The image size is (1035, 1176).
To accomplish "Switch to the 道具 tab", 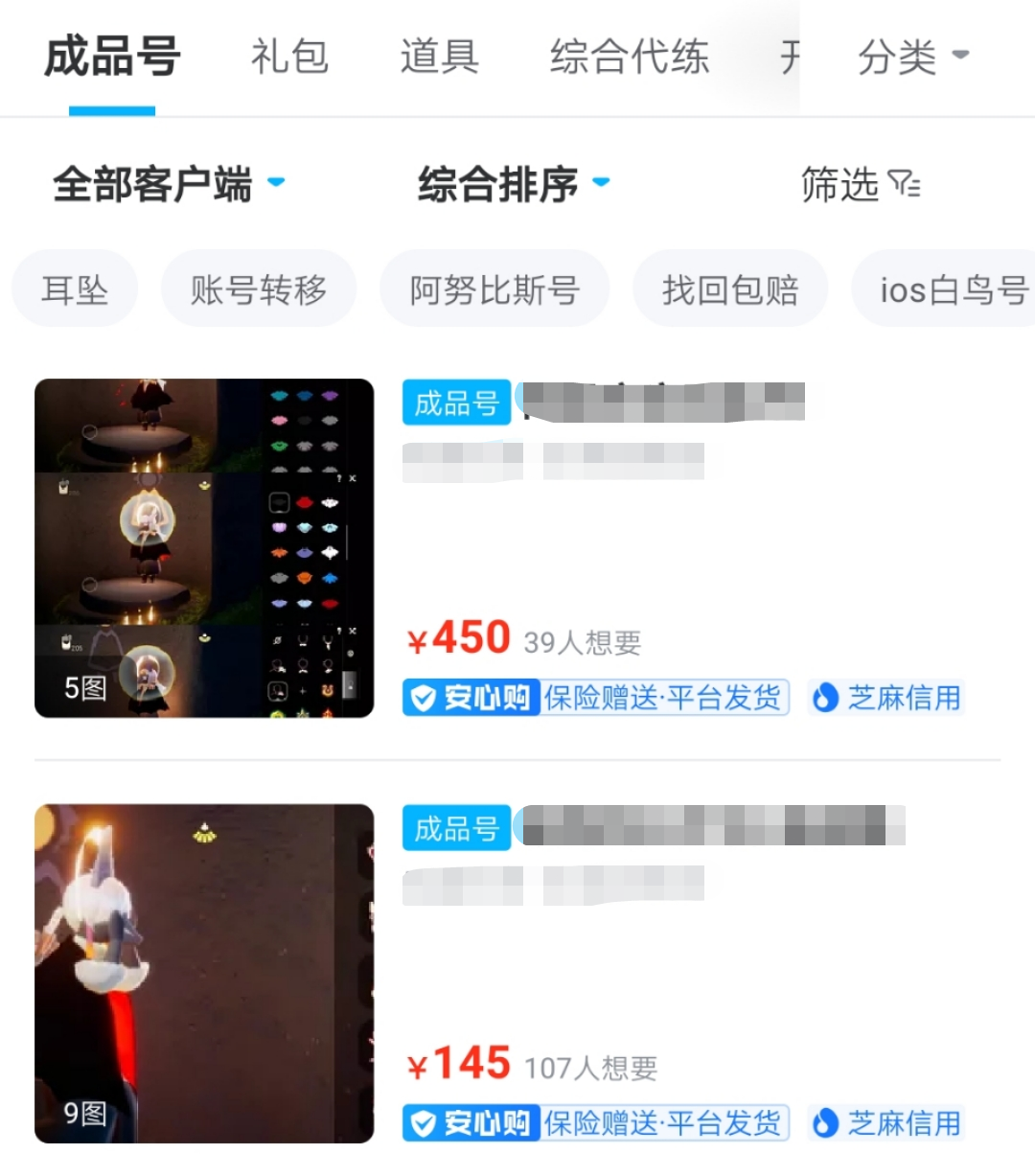I will pos(439,58).
